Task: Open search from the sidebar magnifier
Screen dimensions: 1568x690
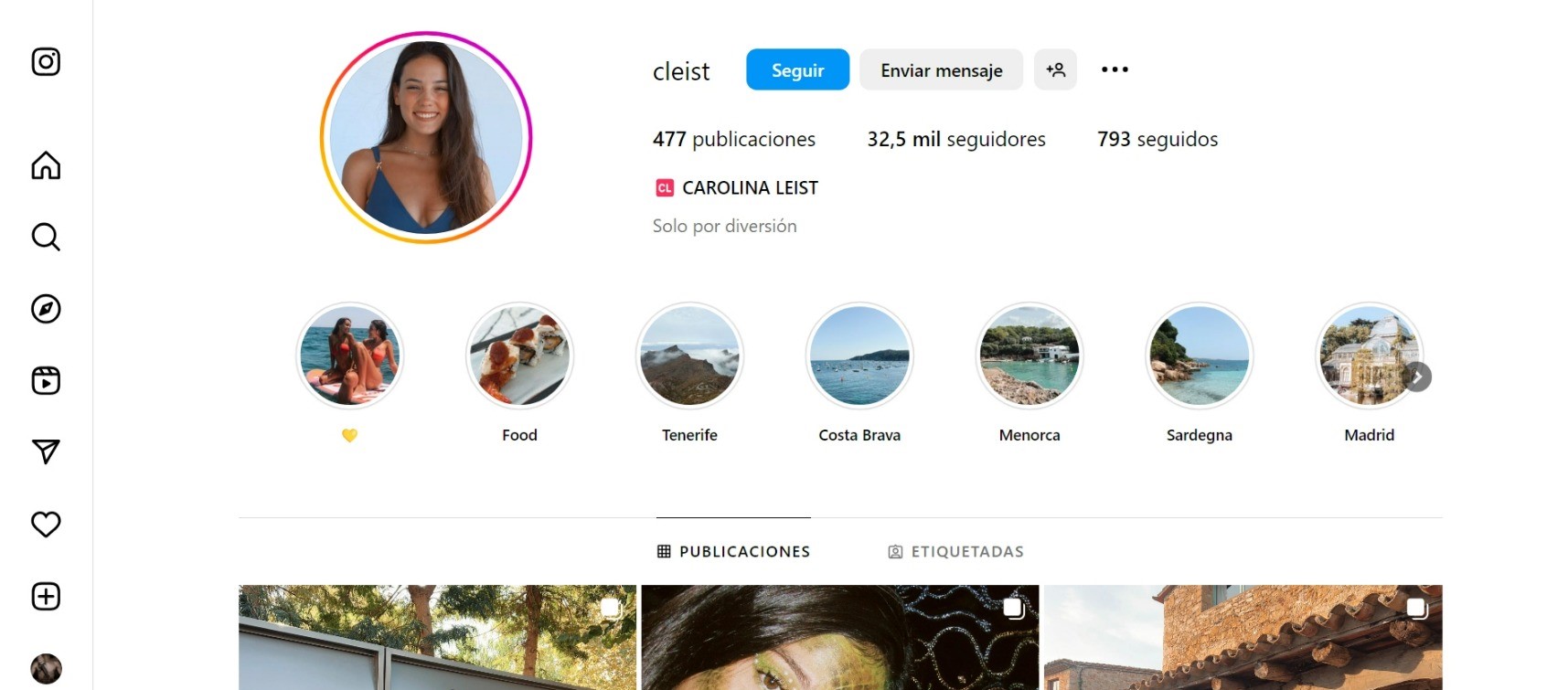Action: click(46, 237)
